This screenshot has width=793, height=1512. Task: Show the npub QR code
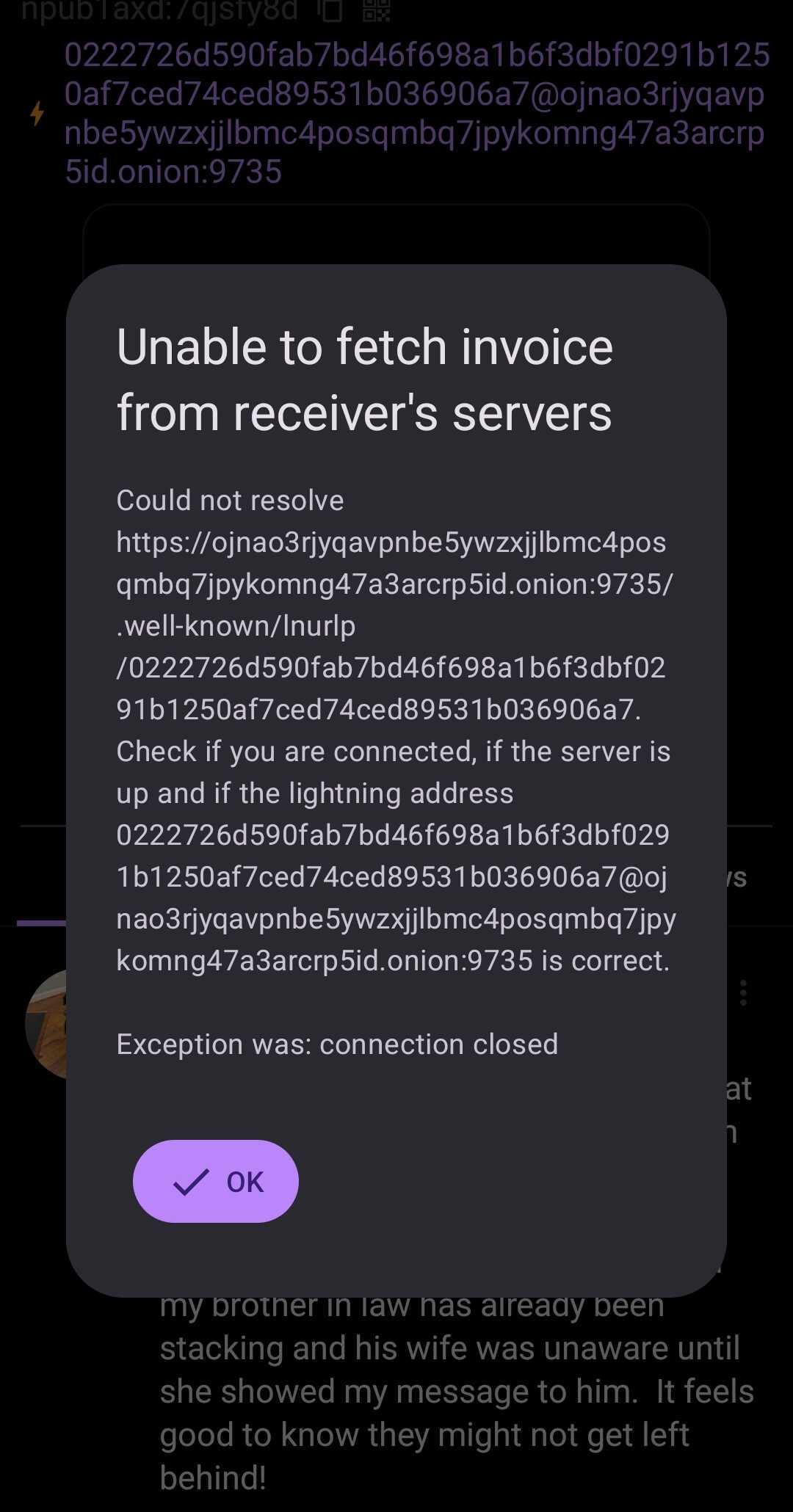(376, 10)
